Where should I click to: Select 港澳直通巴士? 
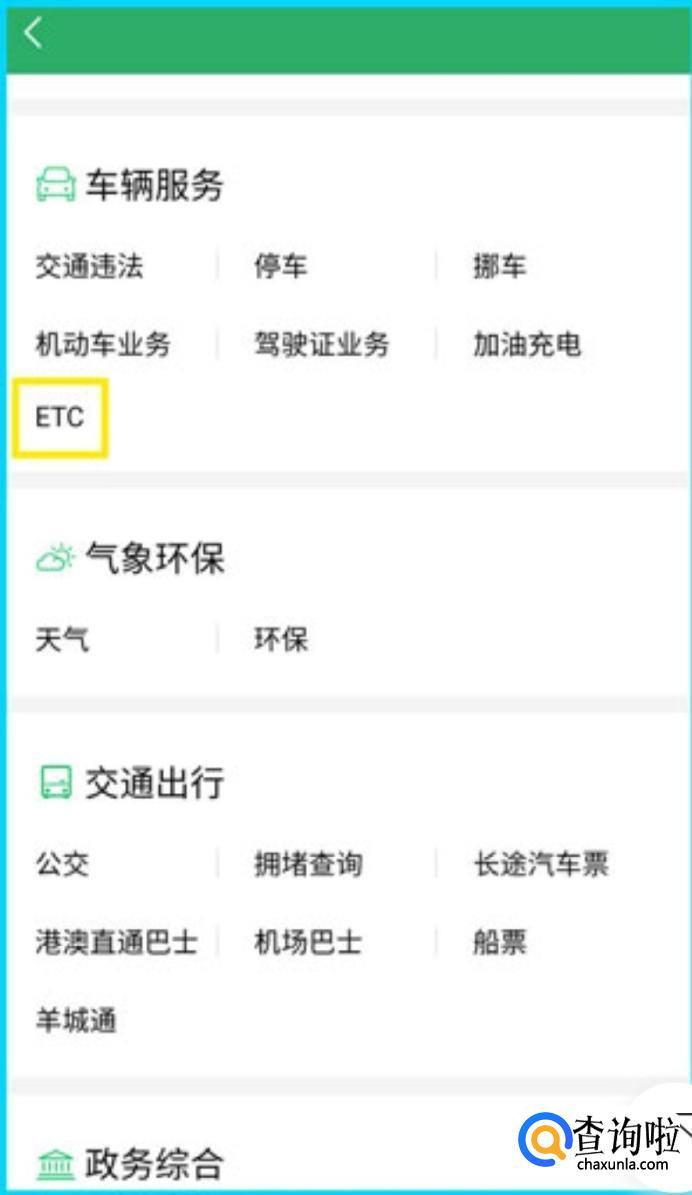(116, 942)
